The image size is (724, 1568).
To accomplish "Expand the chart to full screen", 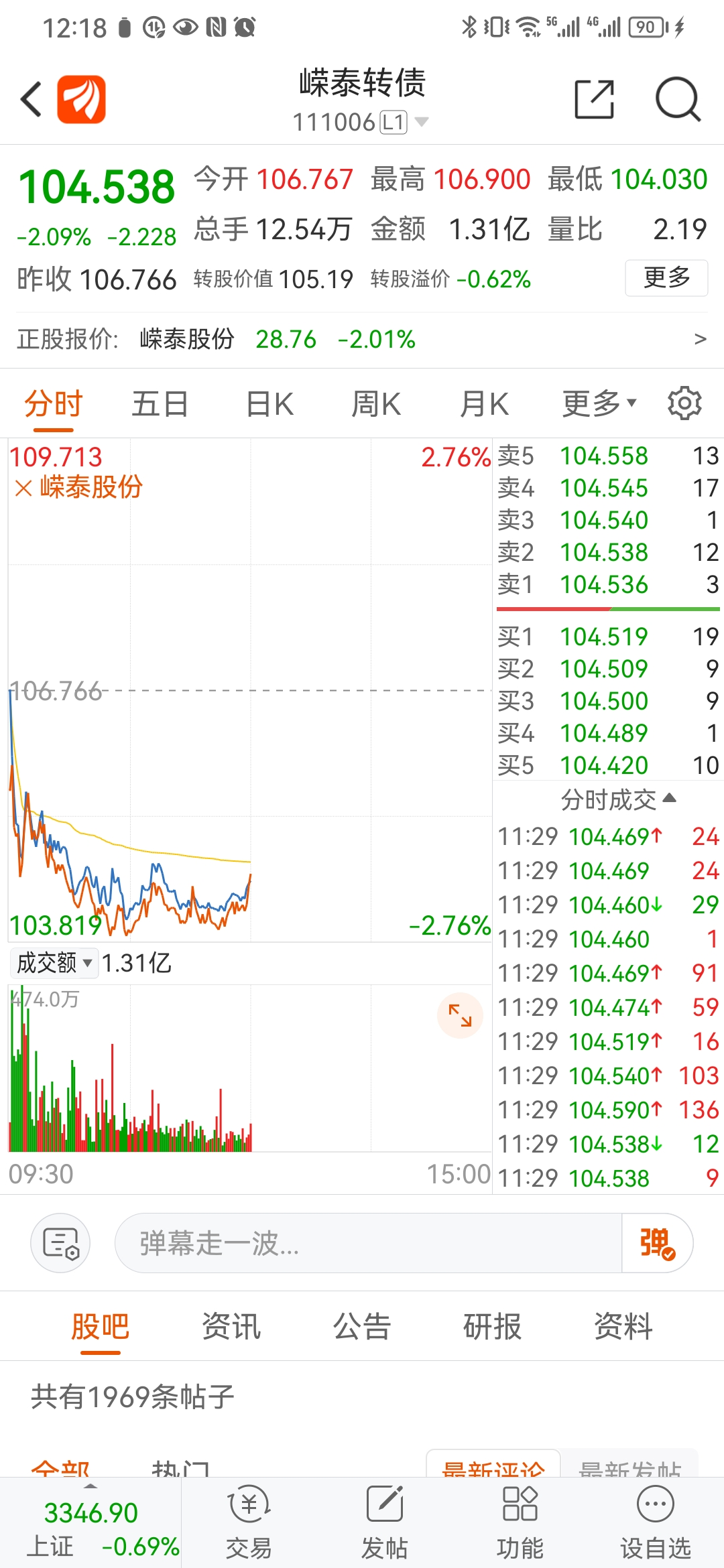I will [460, 1015].
